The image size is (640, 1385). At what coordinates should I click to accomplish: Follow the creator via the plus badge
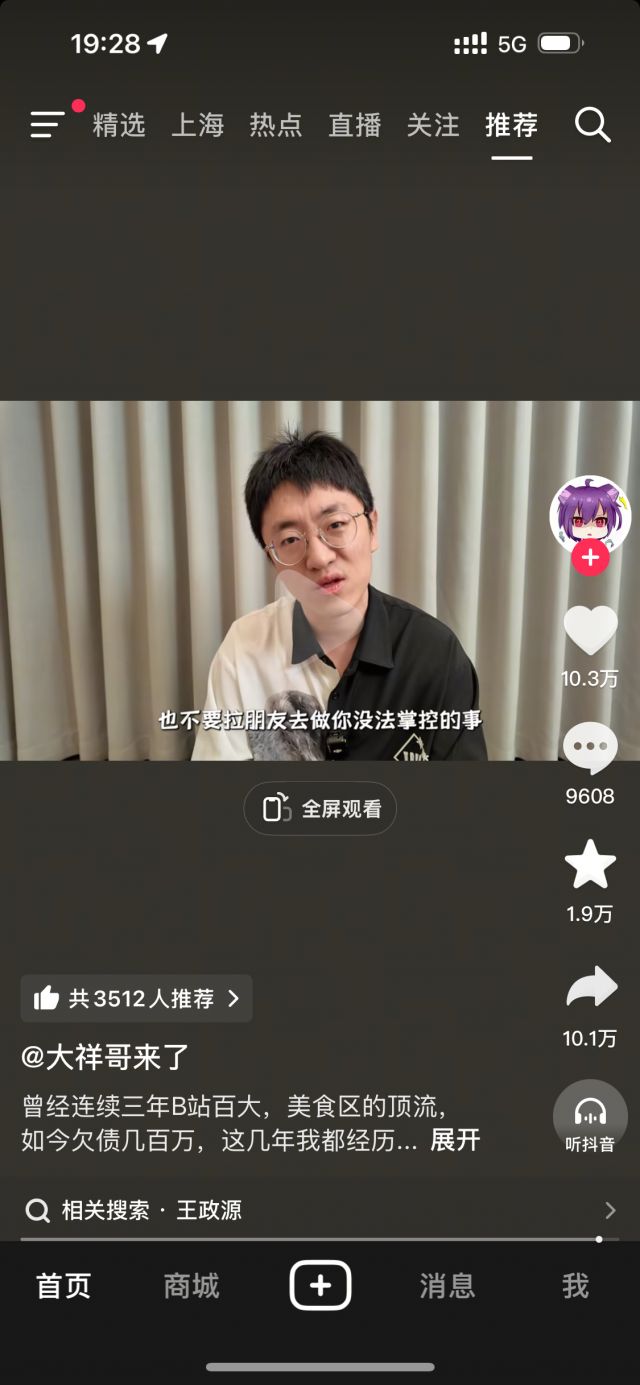click(x=590, y=557)
